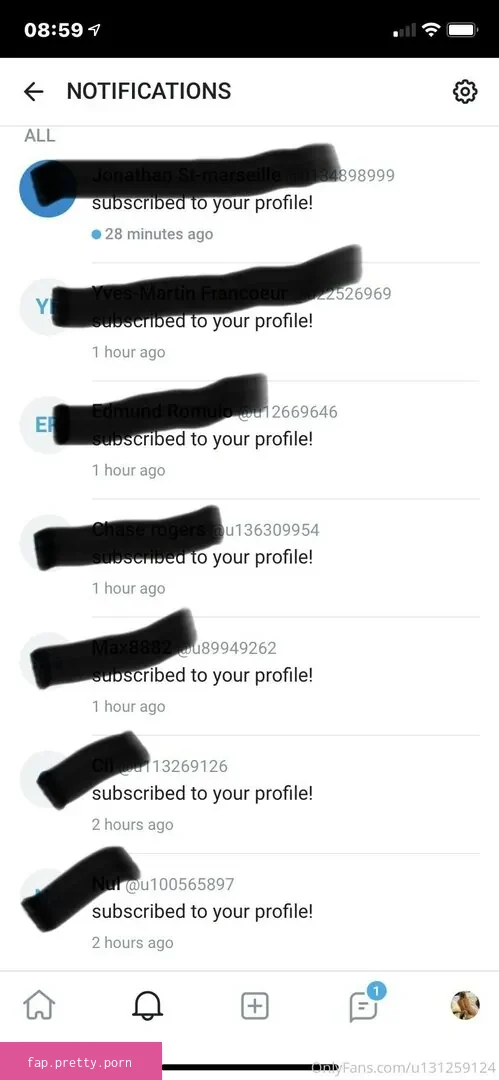Open notification settings gear

click(465, 91)
